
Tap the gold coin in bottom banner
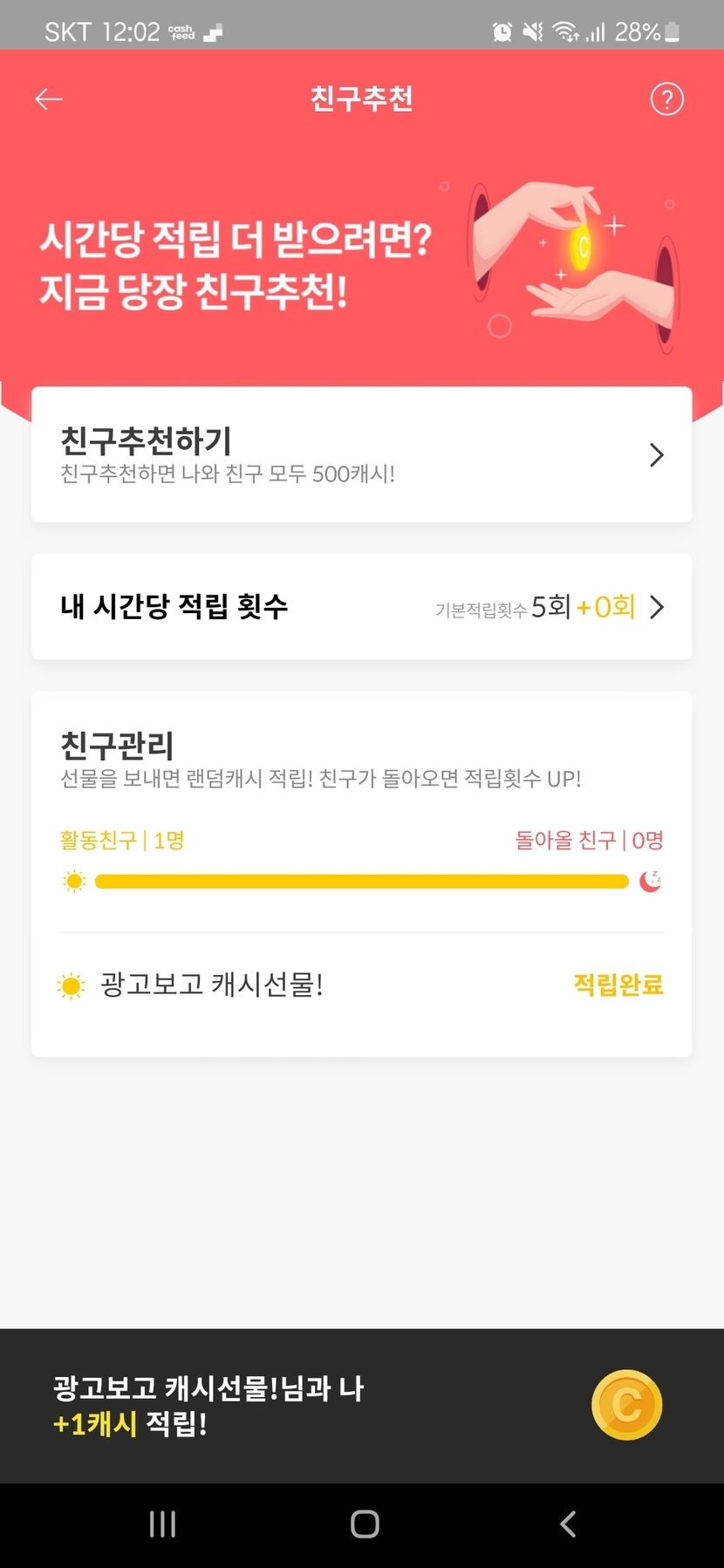626,1405
